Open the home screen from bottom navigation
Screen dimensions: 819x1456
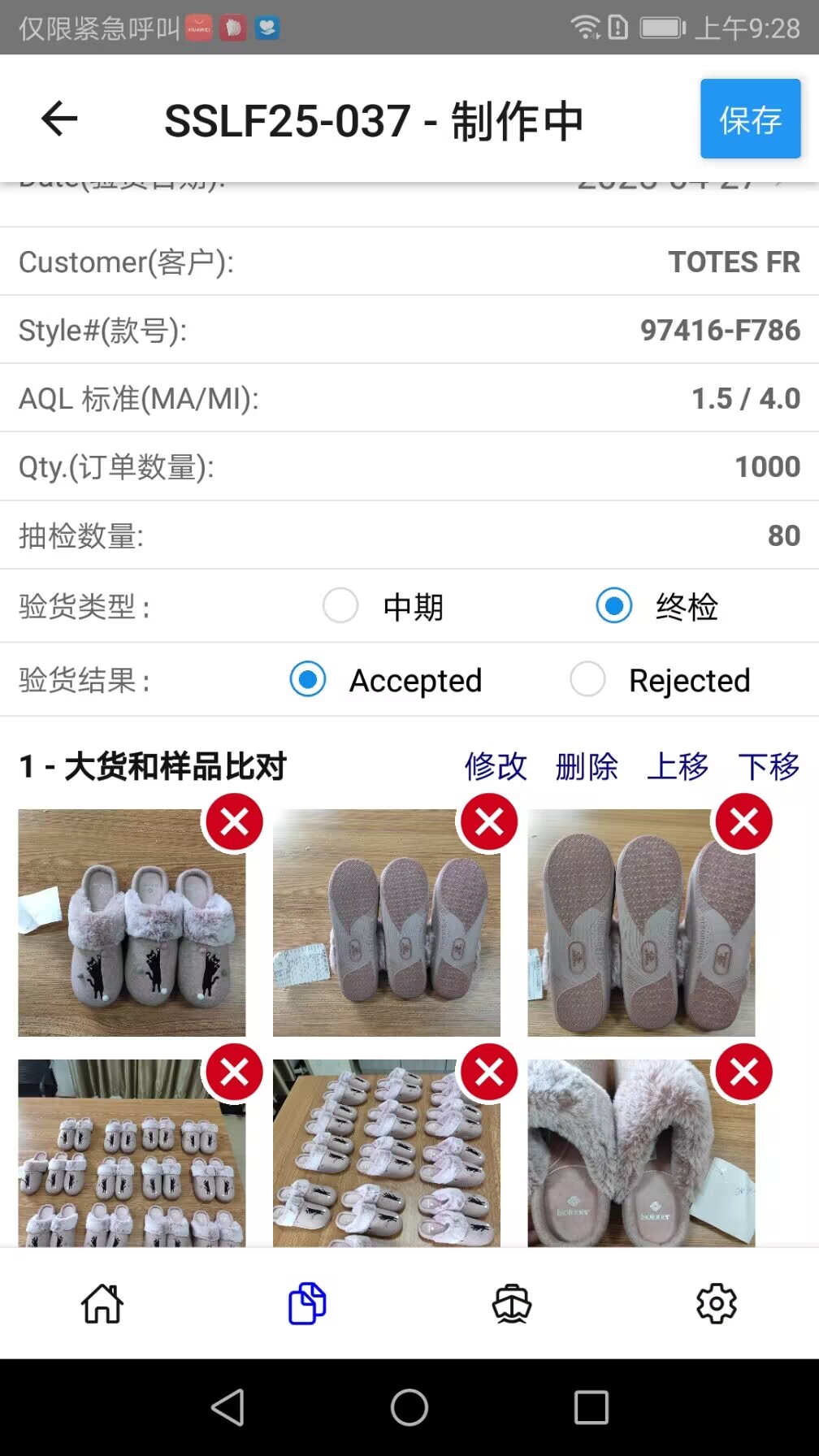tap(101, 1303)
